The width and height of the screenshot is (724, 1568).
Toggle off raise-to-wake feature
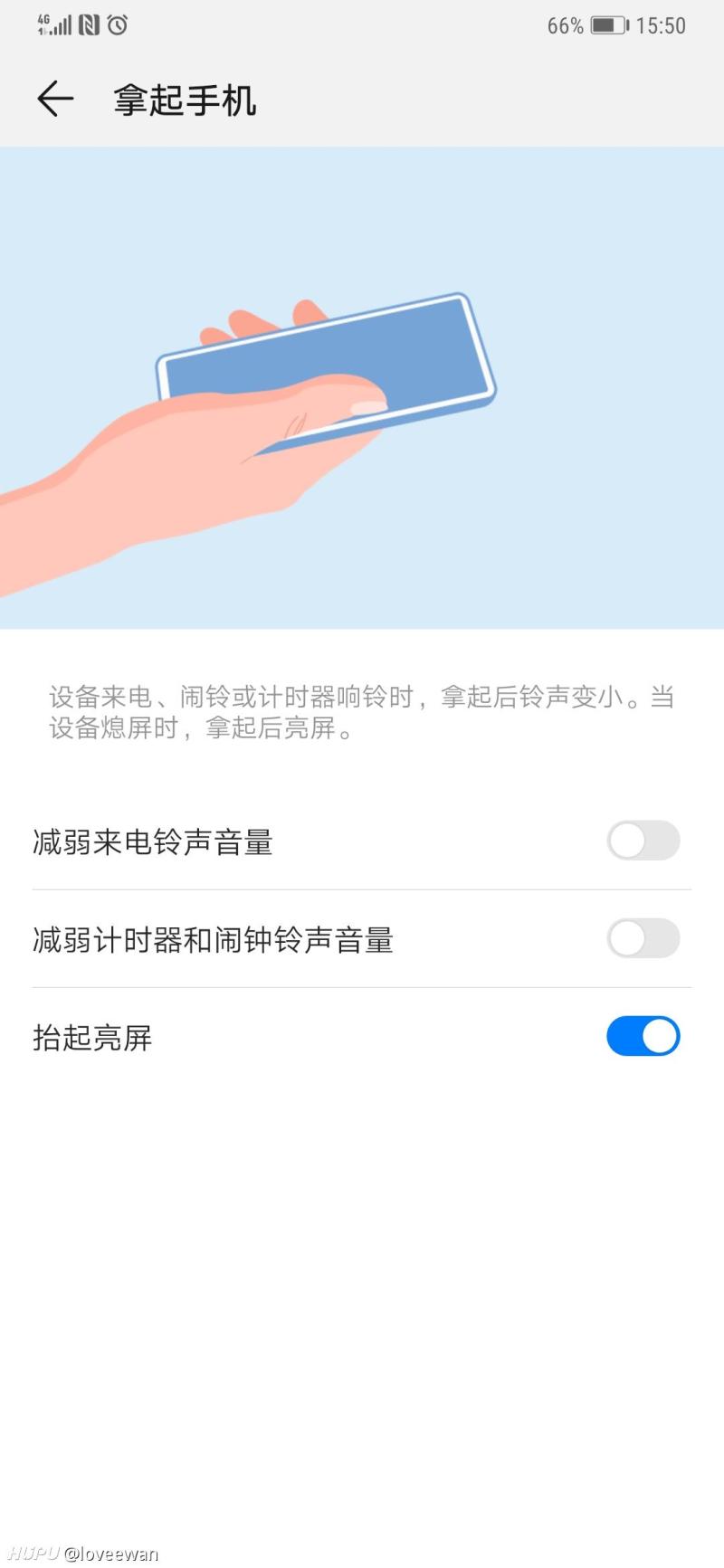tap(642, 1036)
